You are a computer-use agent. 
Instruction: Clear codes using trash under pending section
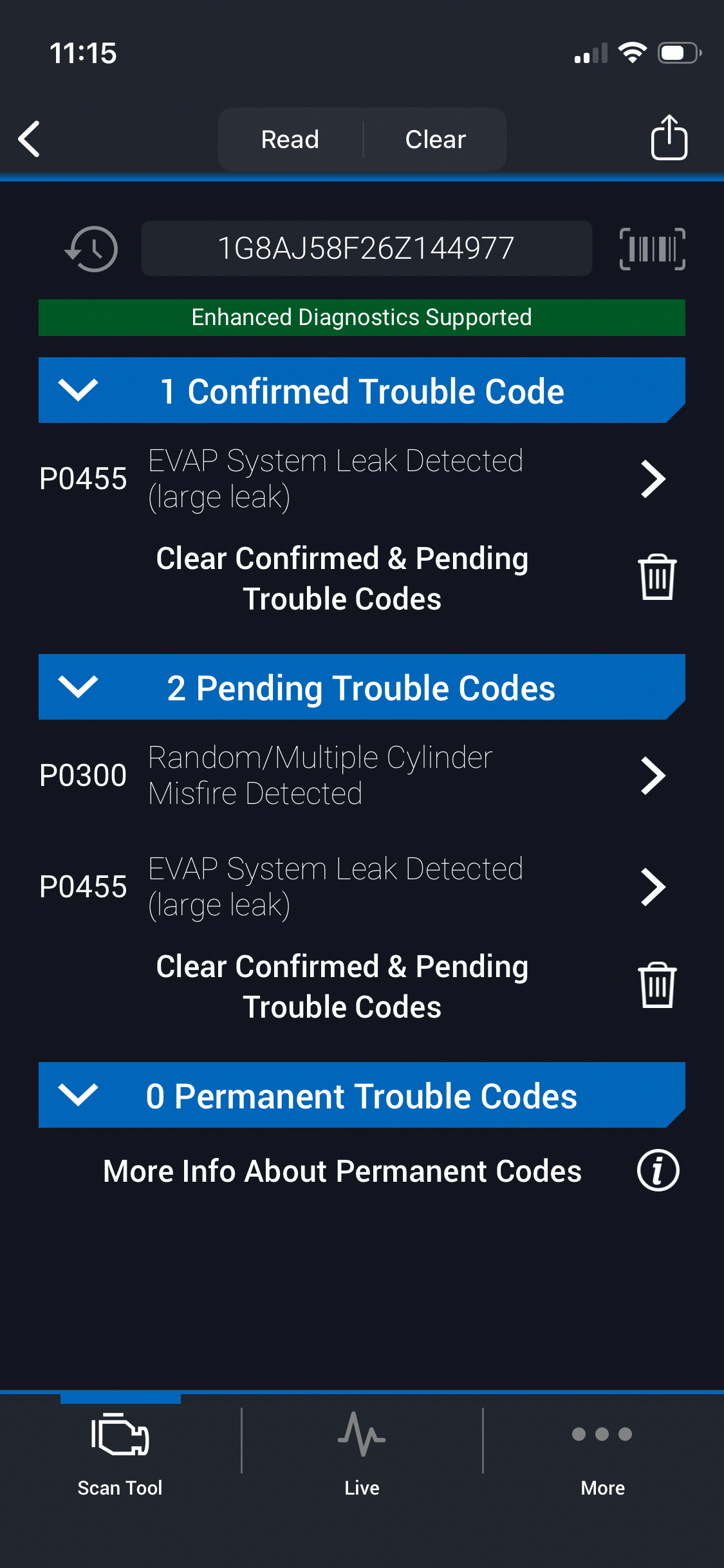coord(657,985)
